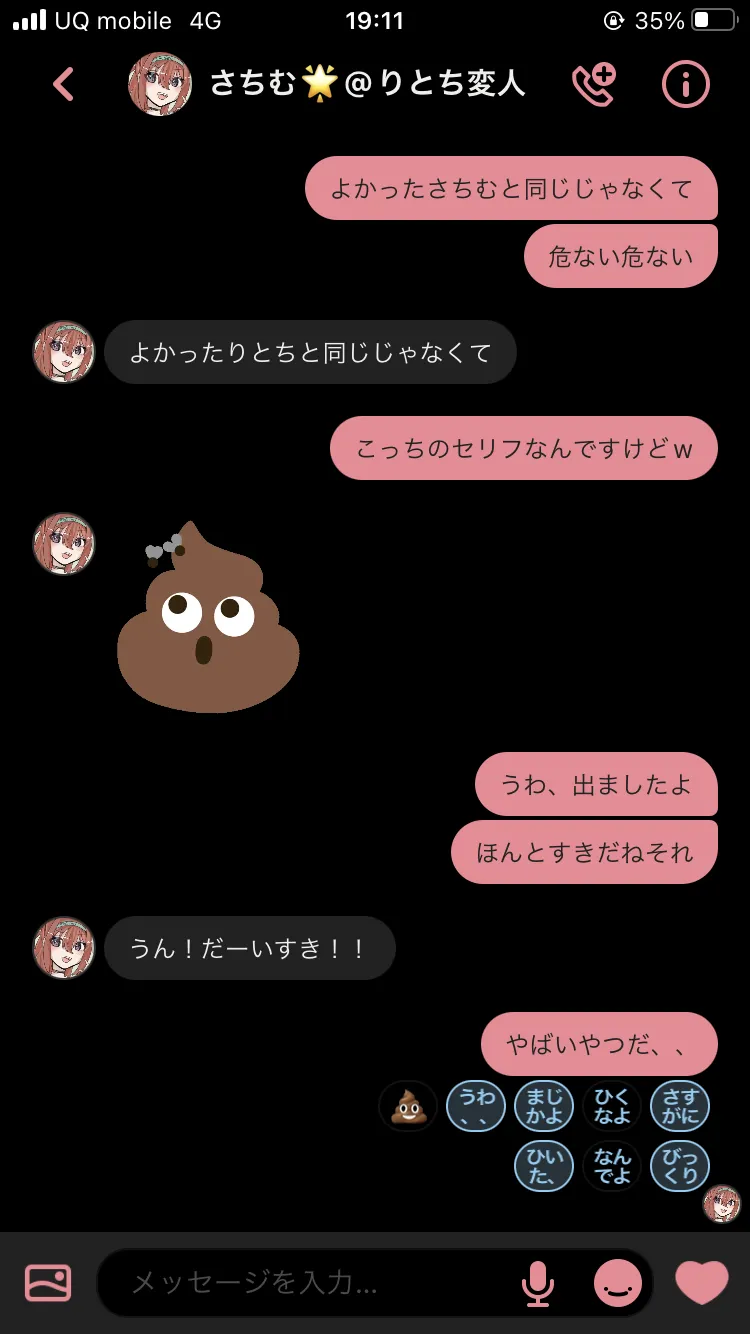750x1334 pixels.
Task: Select the まじかよ reaction sticker
Action: point(544,1106)
